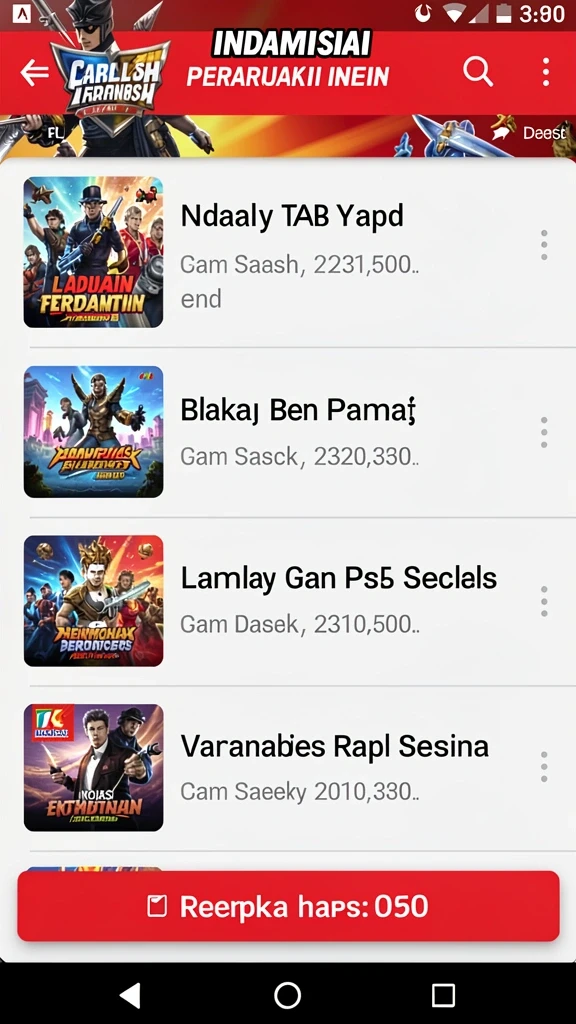Open the Ndaaly TAB Yapd item
The width and height of the screenshot is (576, 1024).
pos(288,253)
